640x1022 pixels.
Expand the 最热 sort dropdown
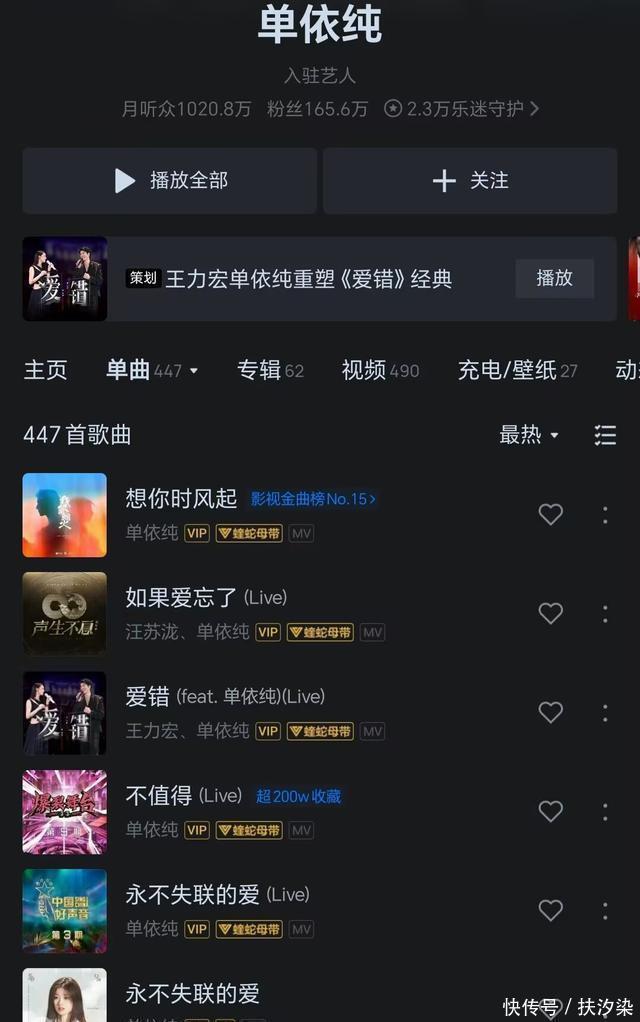point(529,435)
